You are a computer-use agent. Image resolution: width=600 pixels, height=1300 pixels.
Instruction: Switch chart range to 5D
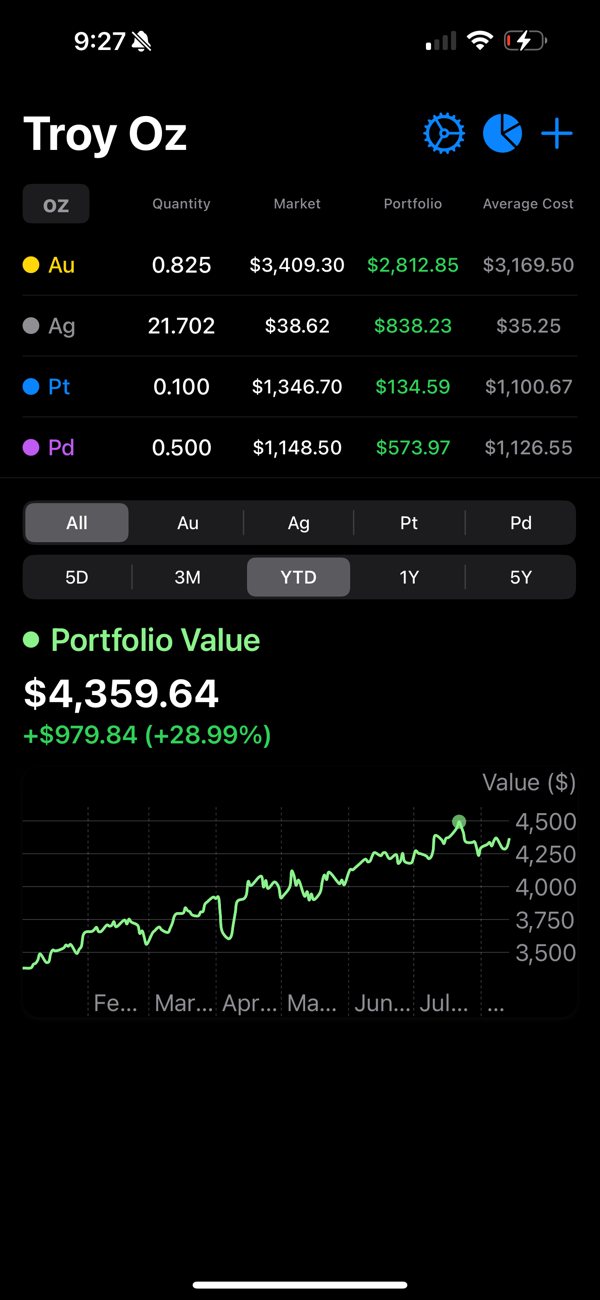[77, 577]
